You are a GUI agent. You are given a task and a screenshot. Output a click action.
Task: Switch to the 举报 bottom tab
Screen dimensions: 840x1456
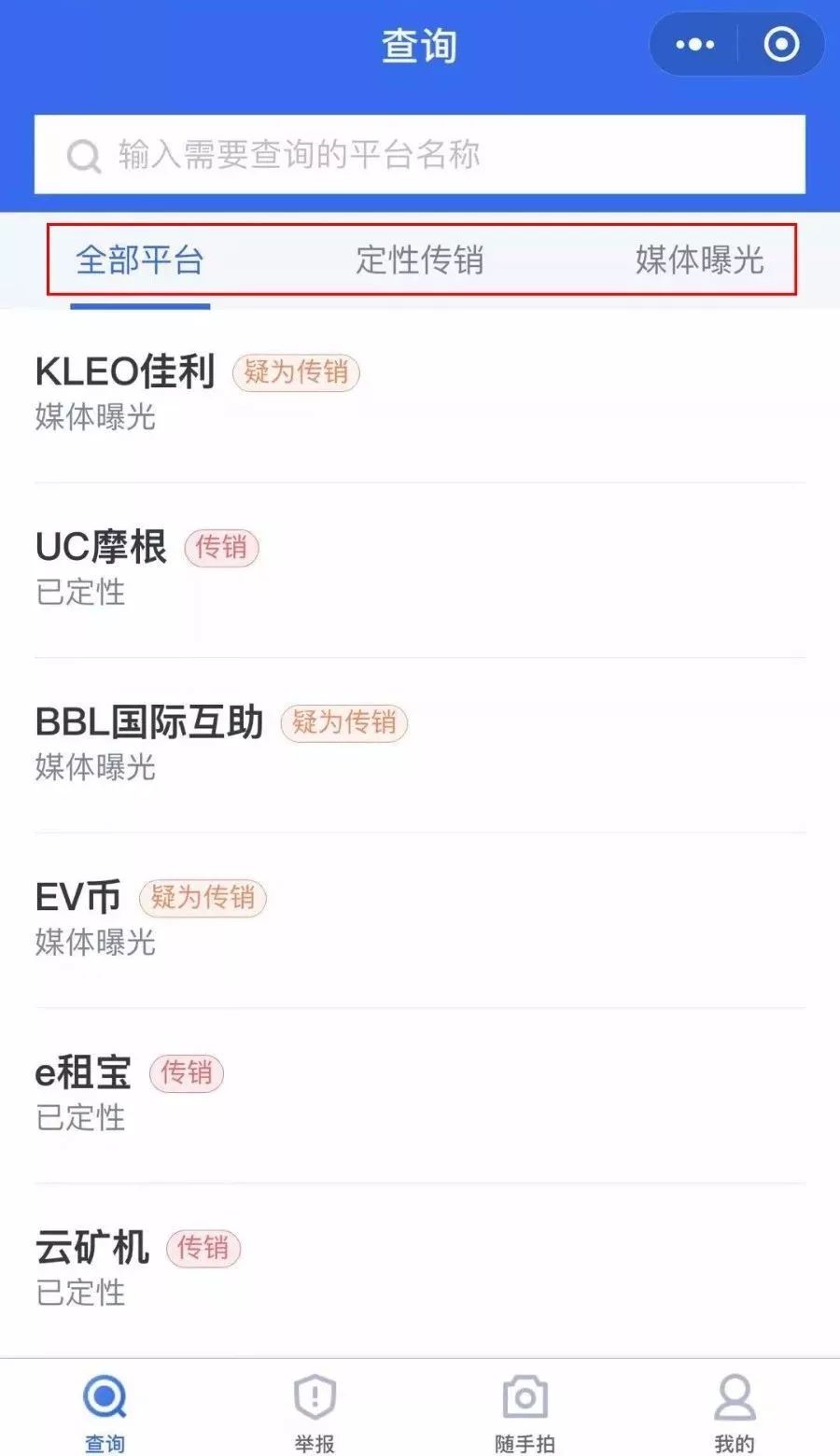[315, 1411]
